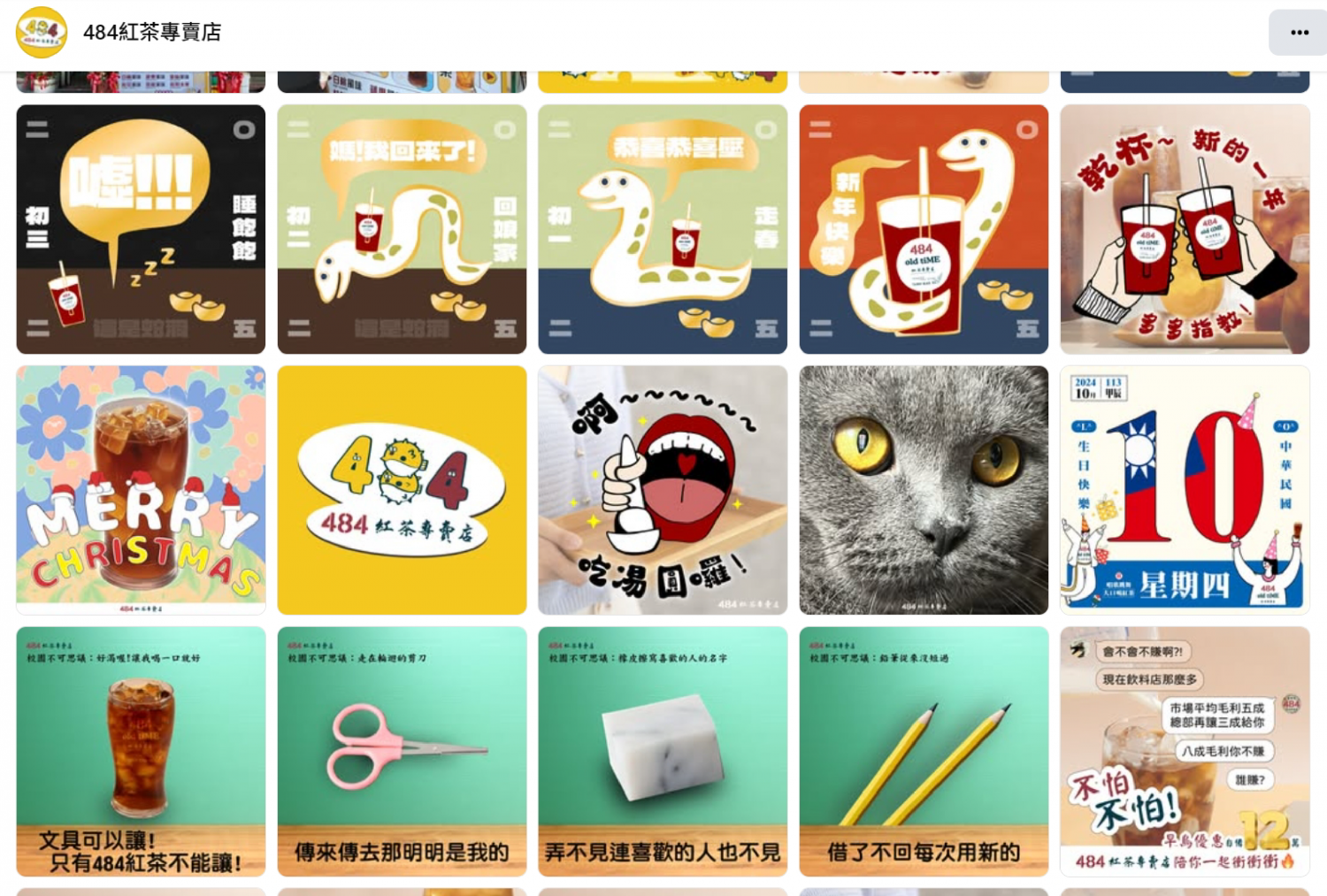The width and height of the screenshot is (1327, 896).
Task: Open the pink scissors photo
Action: tap(402, 751)
